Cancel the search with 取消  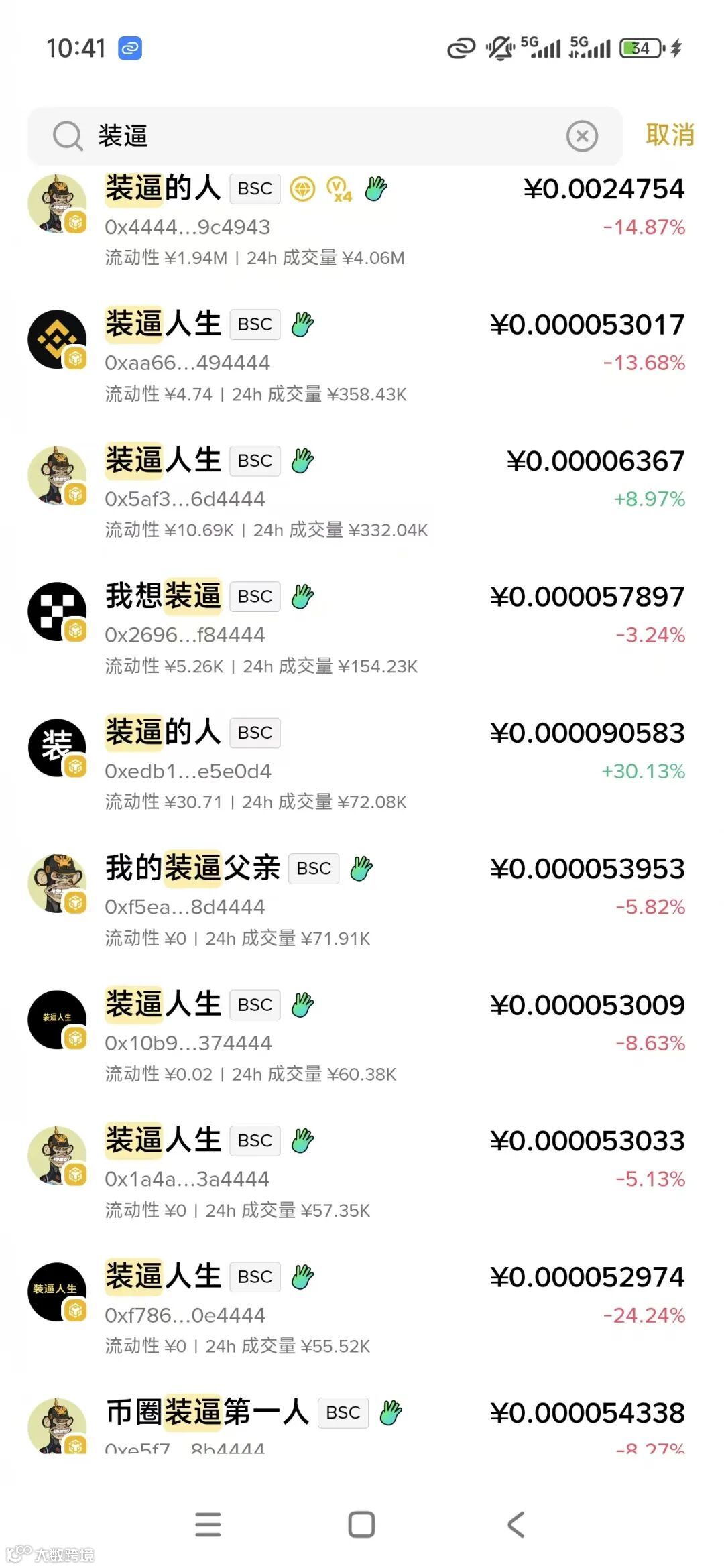pos(669,135)
